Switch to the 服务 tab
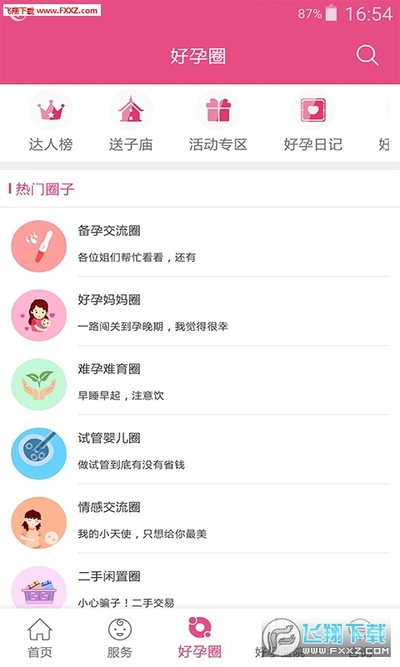Viewport: 400px width, 667px height. coord(120,638)
